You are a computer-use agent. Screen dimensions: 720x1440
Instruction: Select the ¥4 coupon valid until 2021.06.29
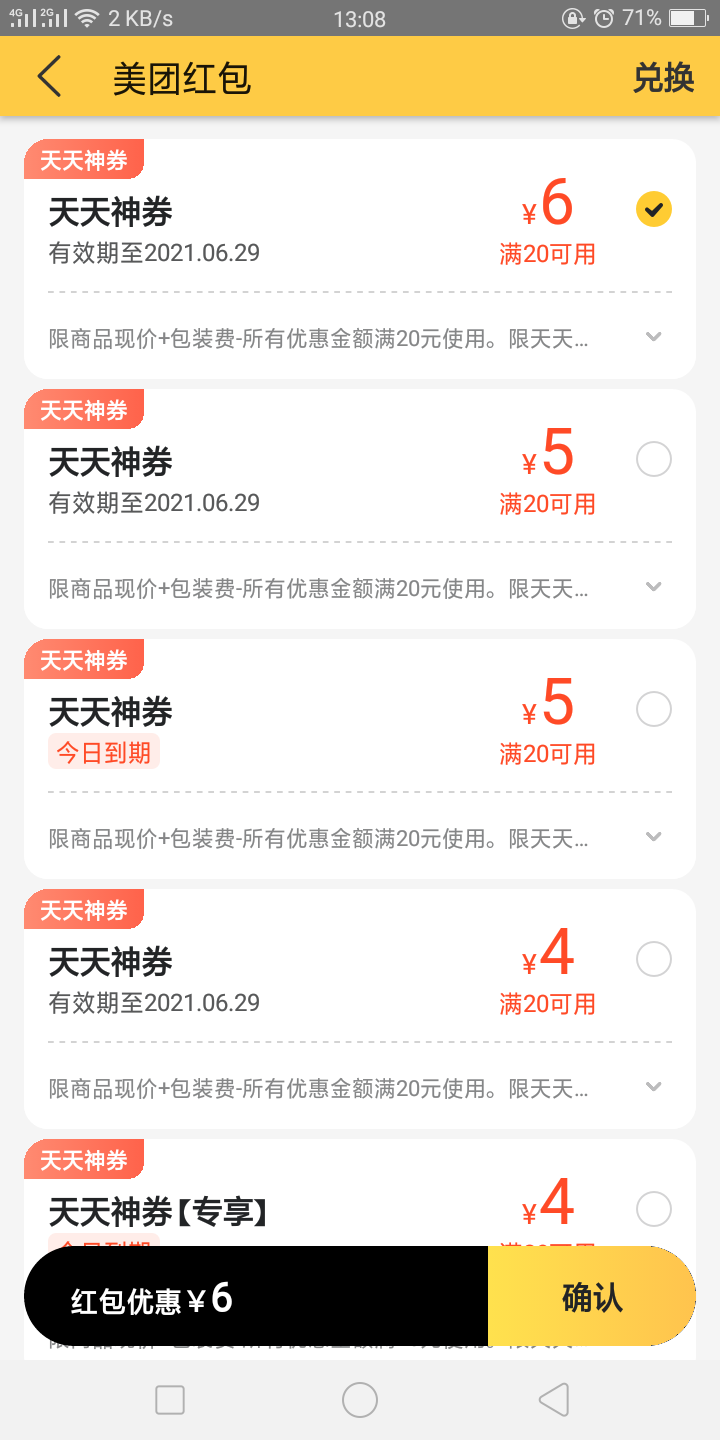coord(654,959)
